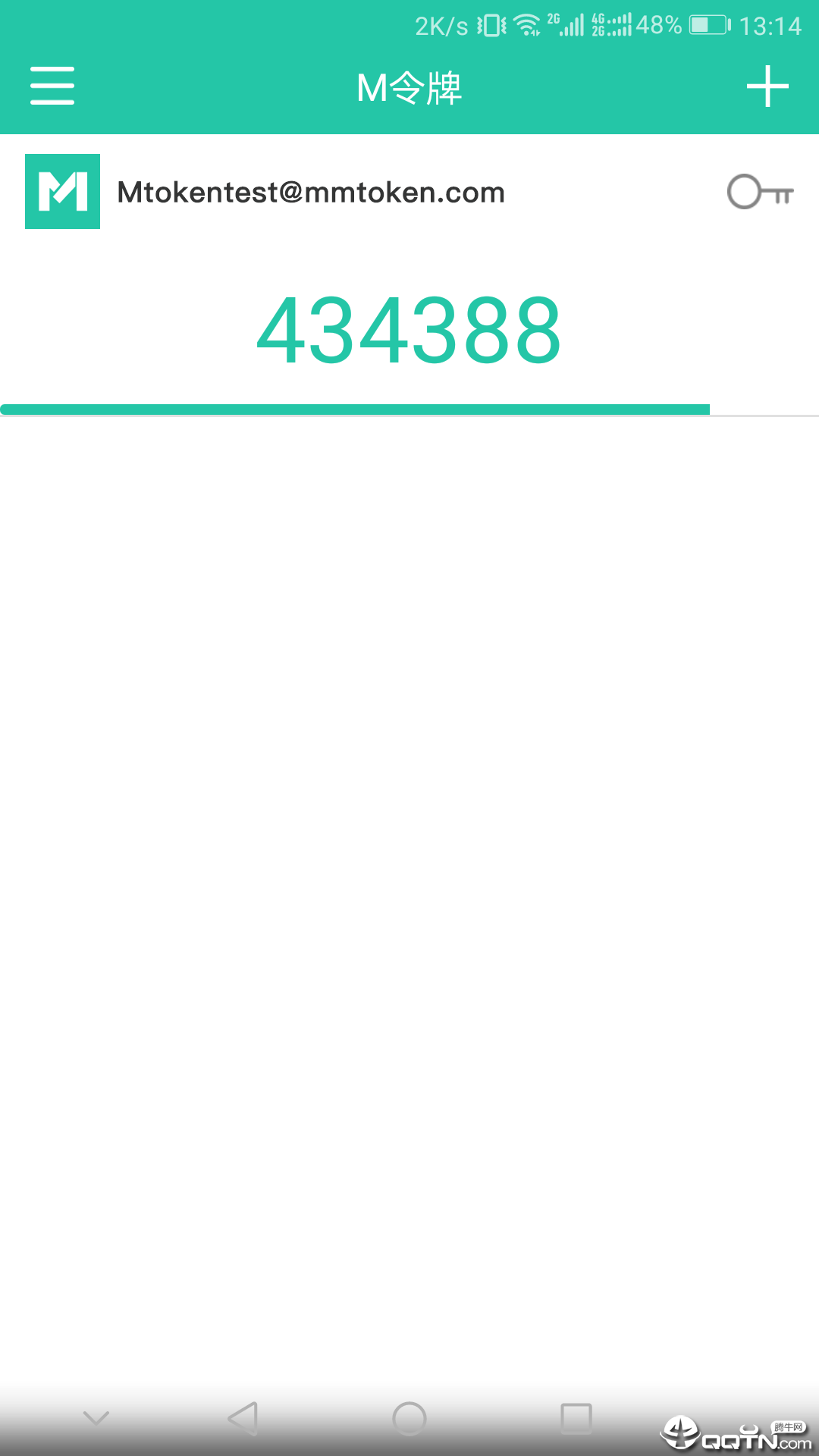
Task: Open the Mtokentest@mmtoken.com account entry
Action: pyautogui.click(x=311, y=193)
